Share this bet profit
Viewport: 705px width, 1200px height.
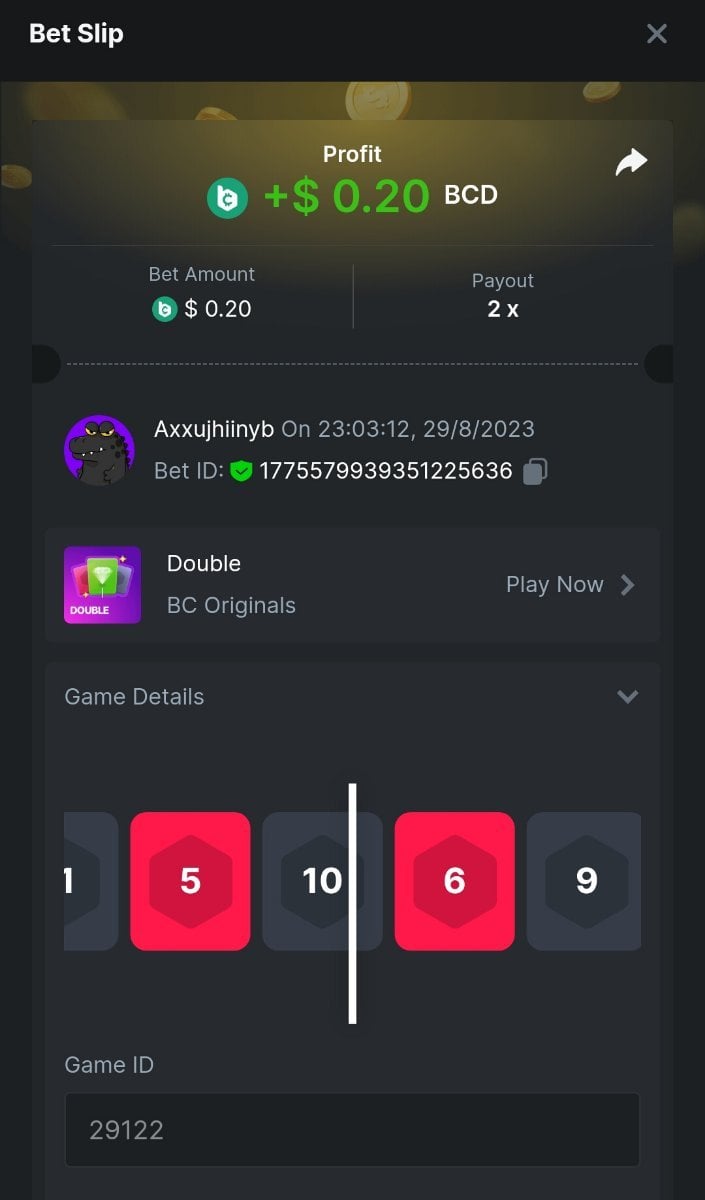[x=631, y=163]
